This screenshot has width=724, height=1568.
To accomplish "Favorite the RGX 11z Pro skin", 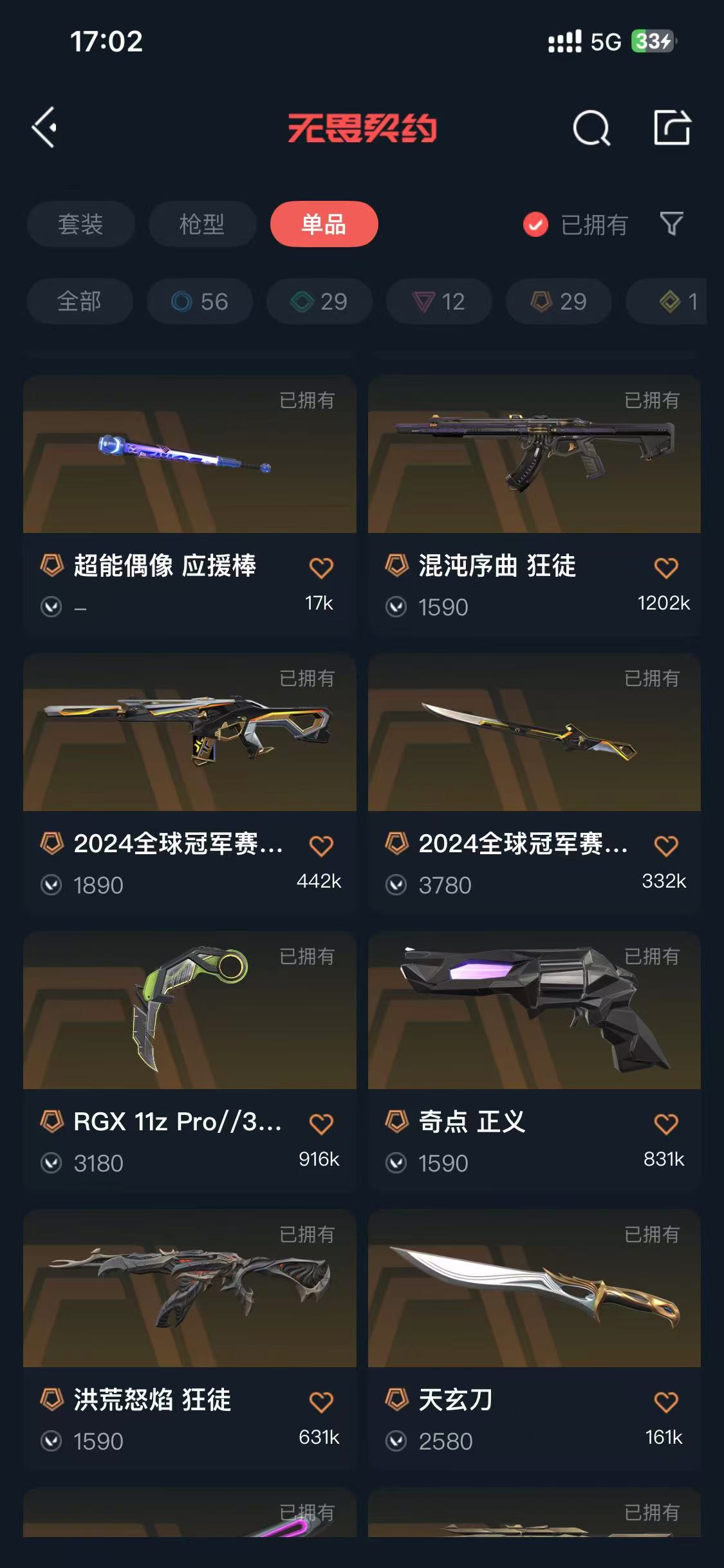I will [x=320, y=1124].
